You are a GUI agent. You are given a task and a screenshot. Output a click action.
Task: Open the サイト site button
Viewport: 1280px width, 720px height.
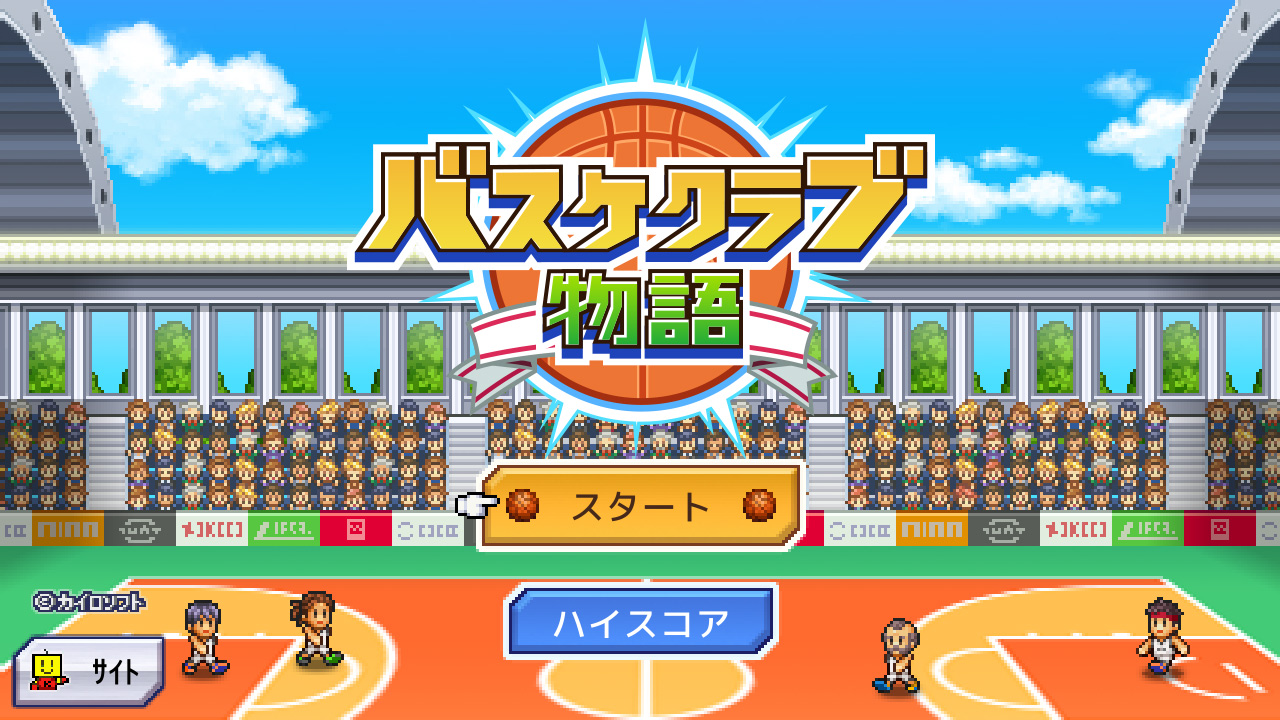(x=89, y=671)
